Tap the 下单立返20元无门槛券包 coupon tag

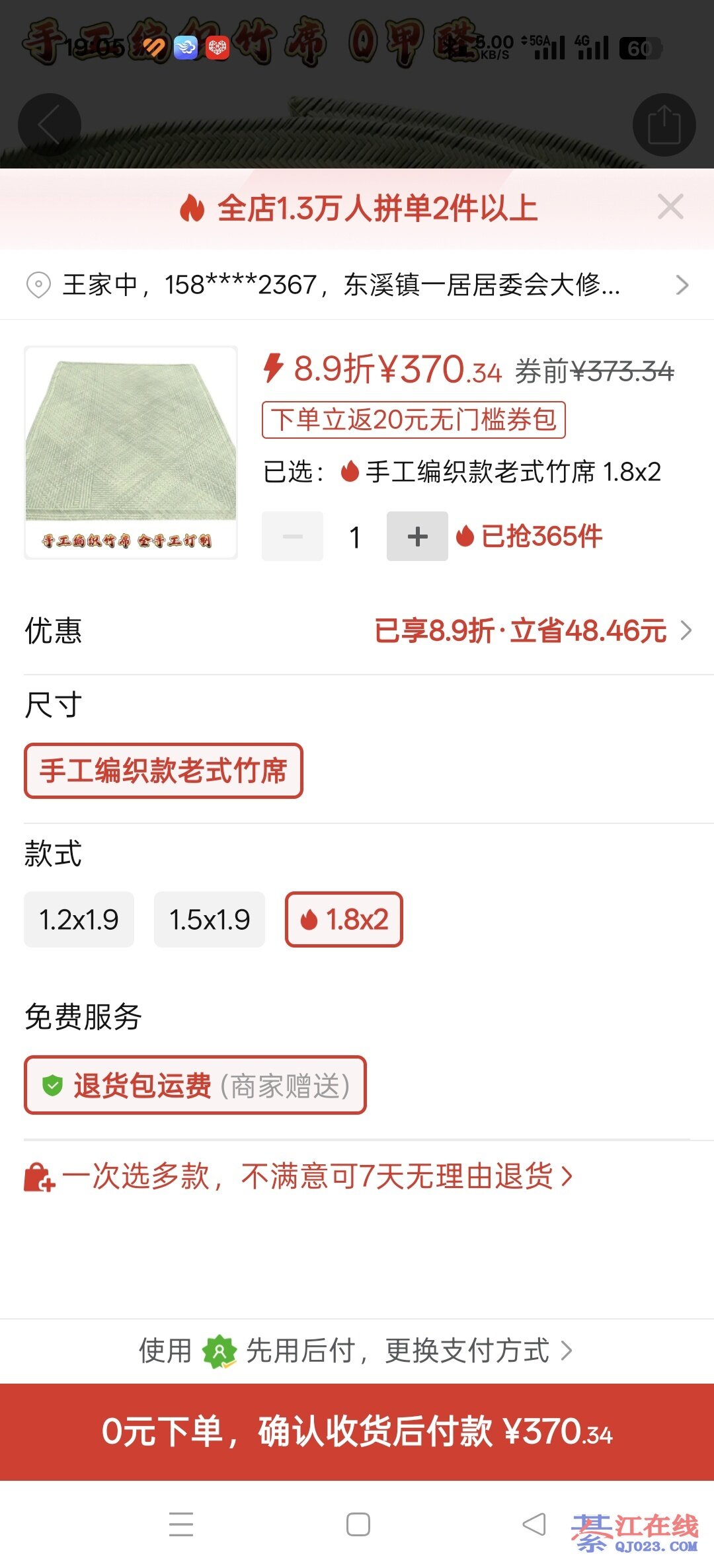tap(414, 420)
